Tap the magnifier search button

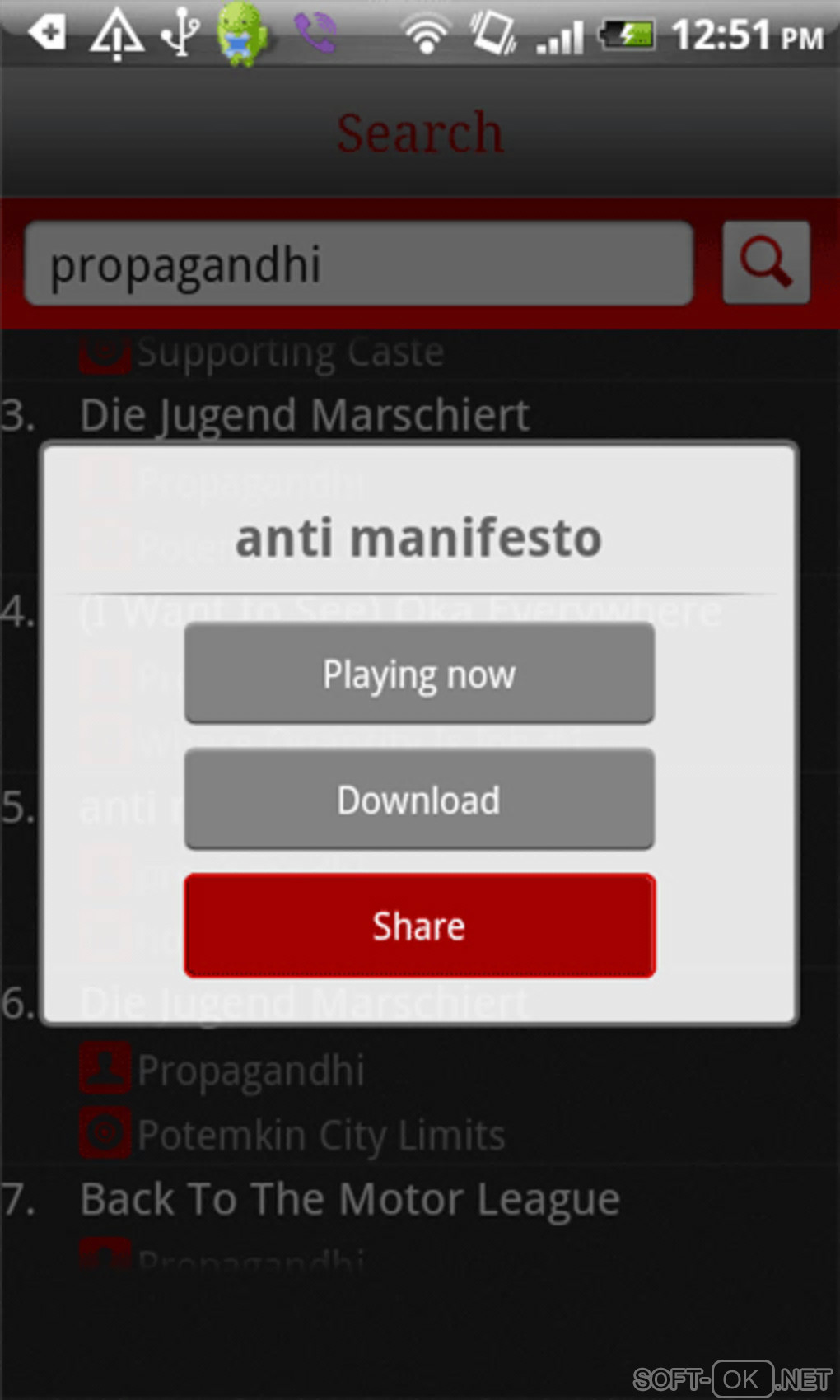coord(766,263)
